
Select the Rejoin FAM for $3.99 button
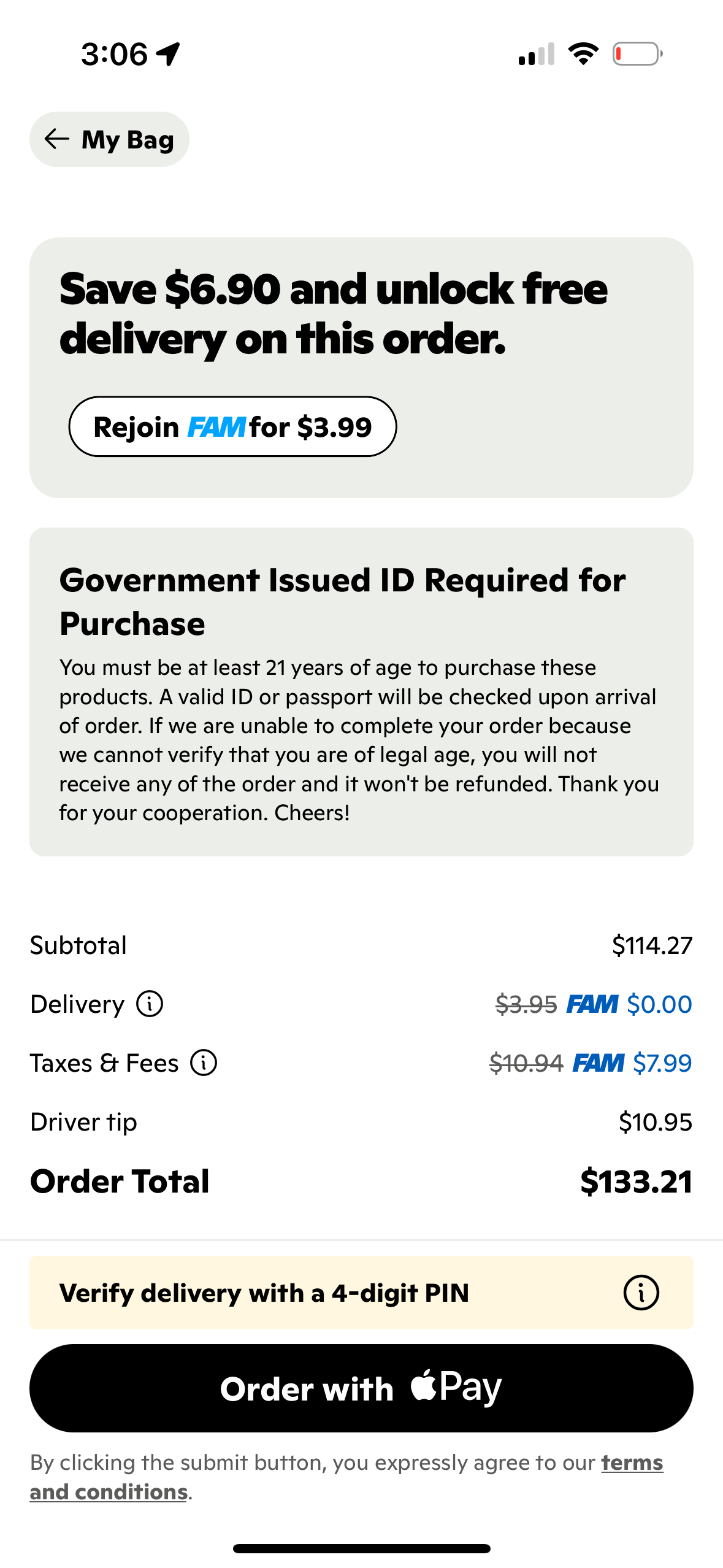pyautogui.click(x=234, y=426)
